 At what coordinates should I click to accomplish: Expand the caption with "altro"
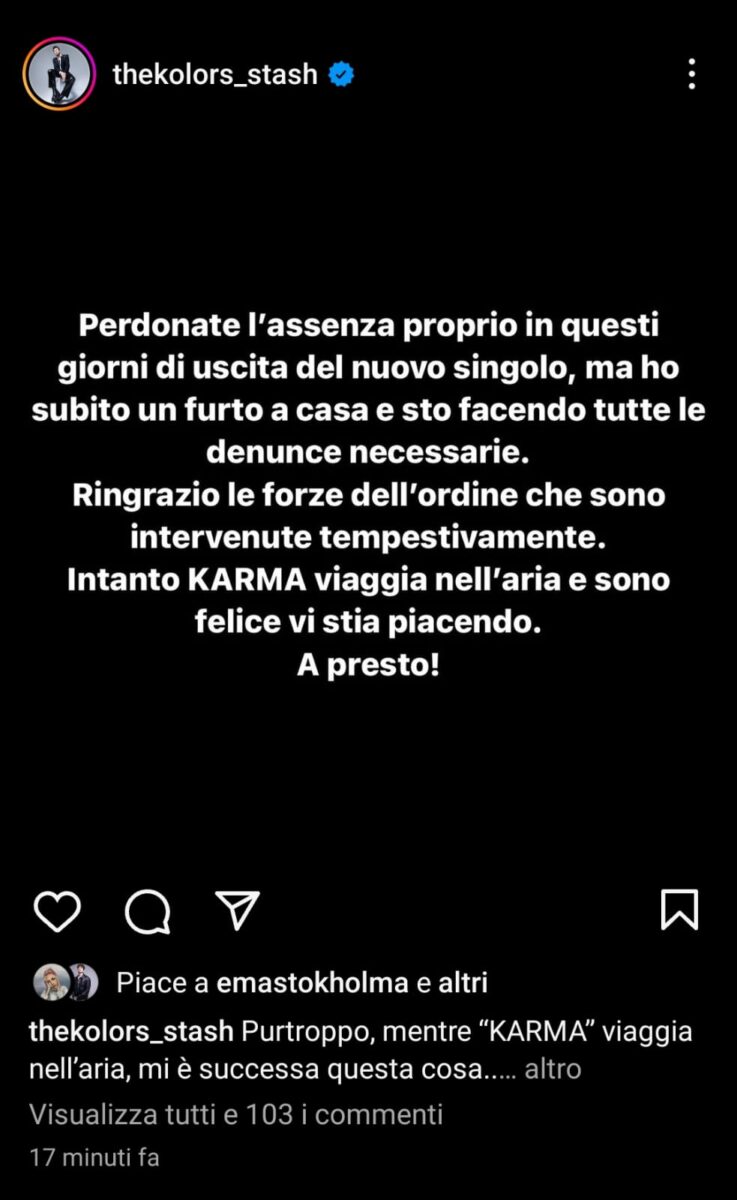(552, 1069)
